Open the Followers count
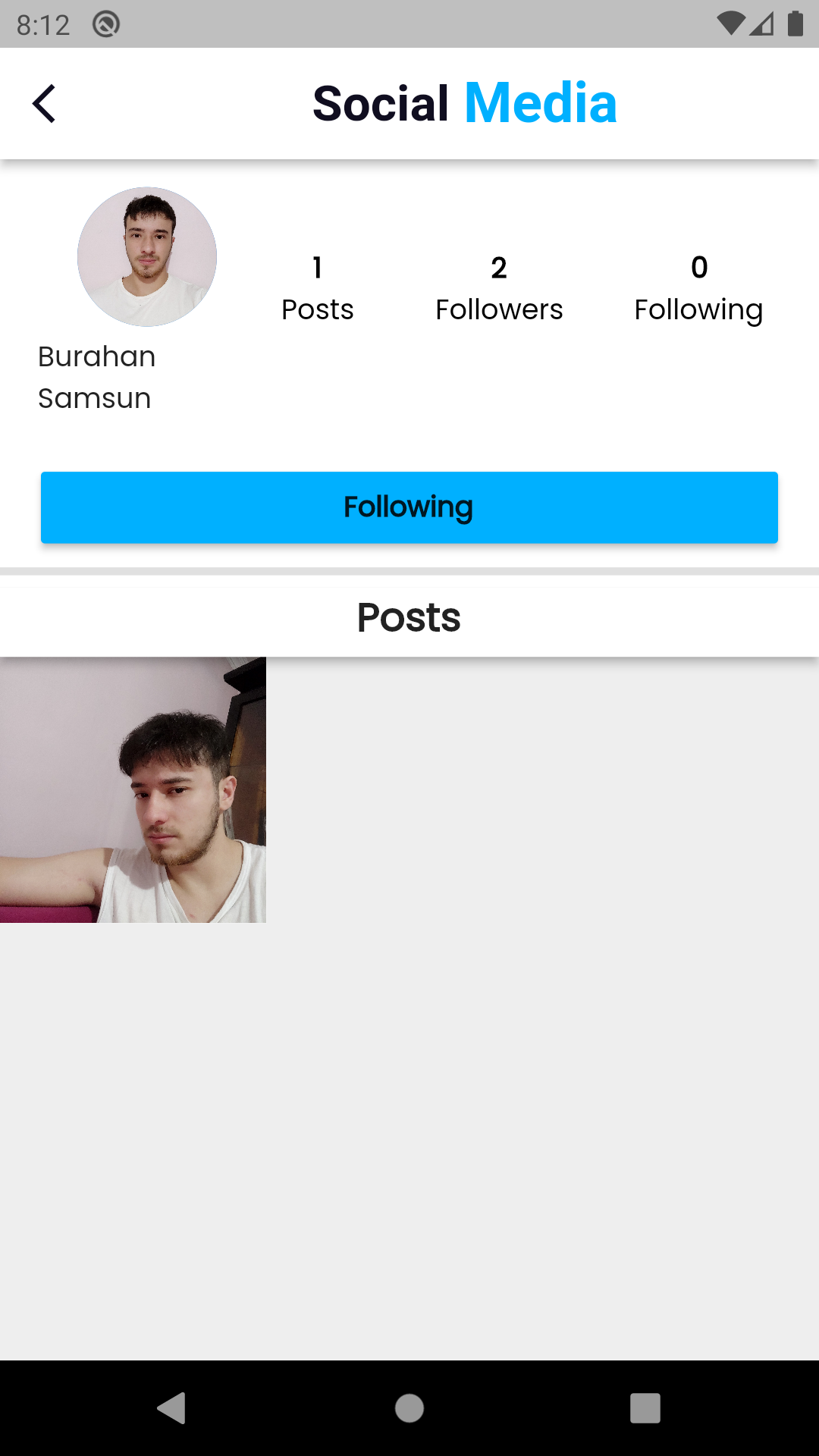819x1456 pixels. point(499,288)
